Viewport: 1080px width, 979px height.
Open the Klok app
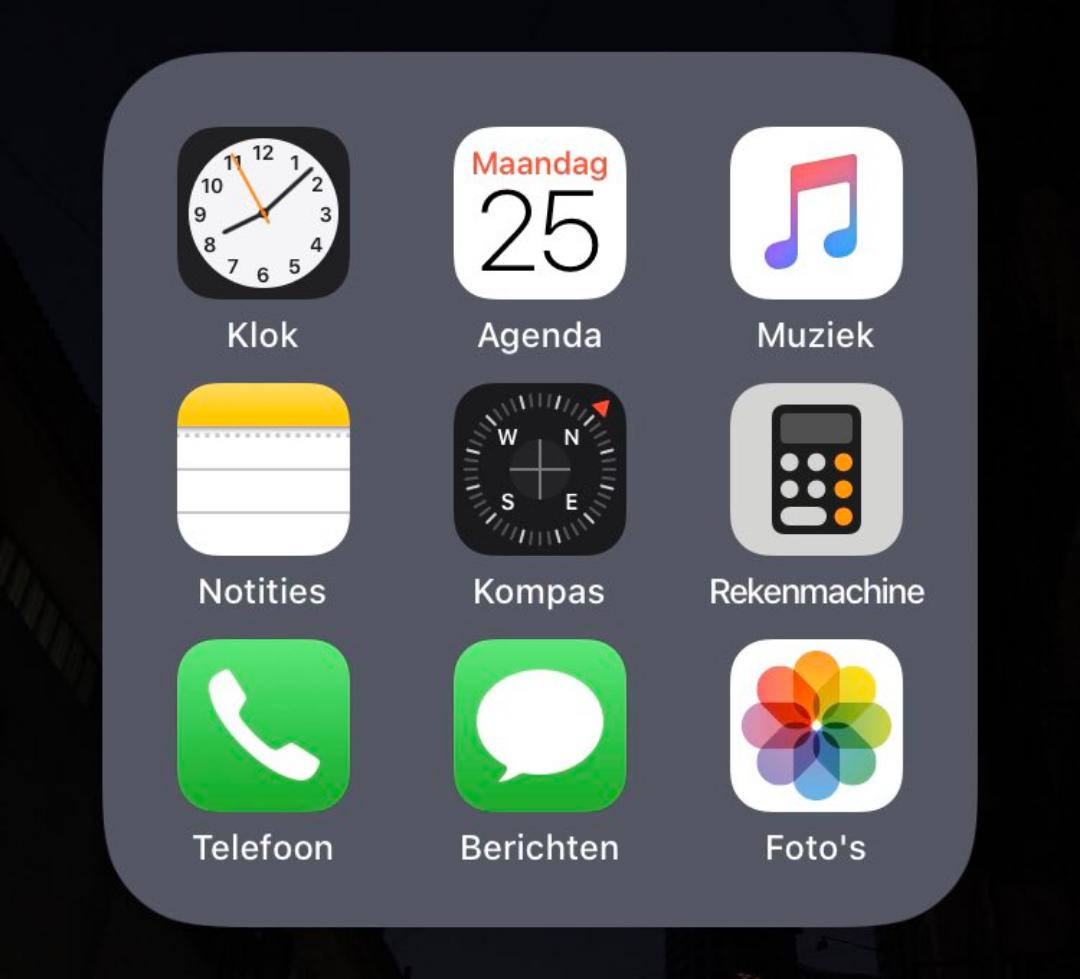[263, 213]
